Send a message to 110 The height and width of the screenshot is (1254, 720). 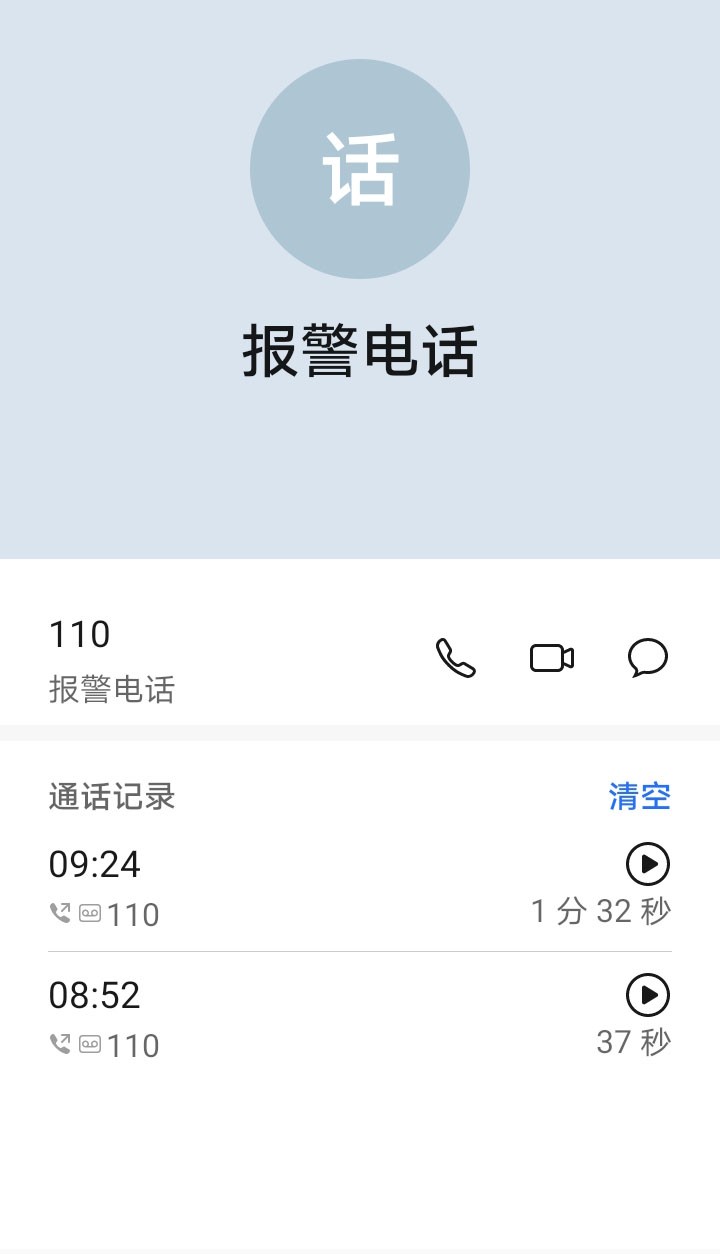[x=647, y=658]
